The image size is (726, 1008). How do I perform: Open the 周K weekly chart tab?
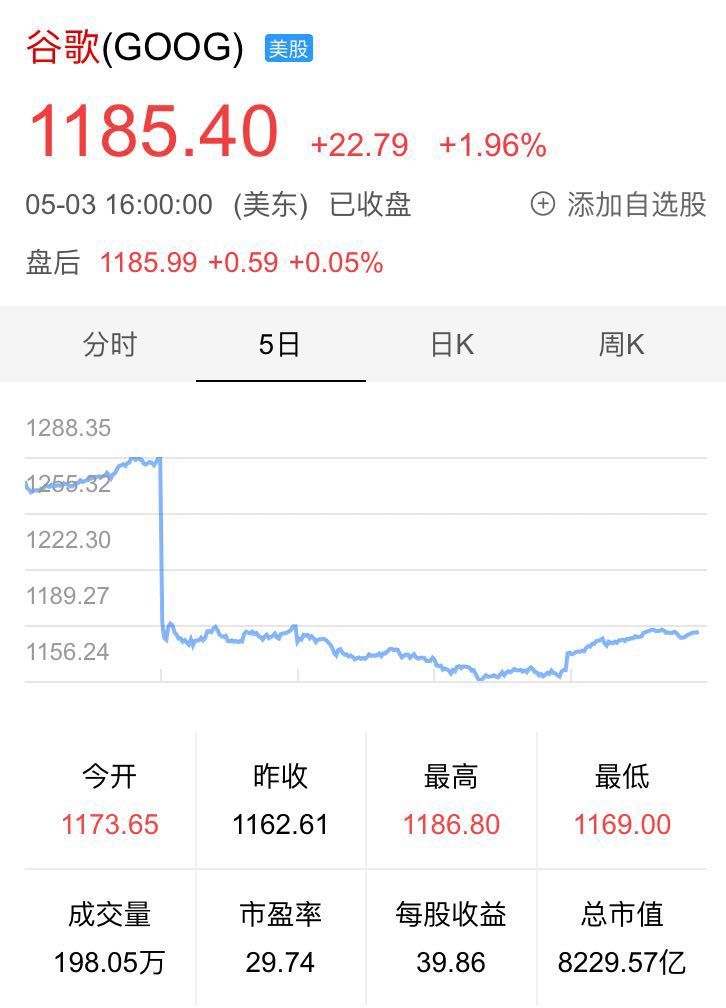tap(622, 344)
